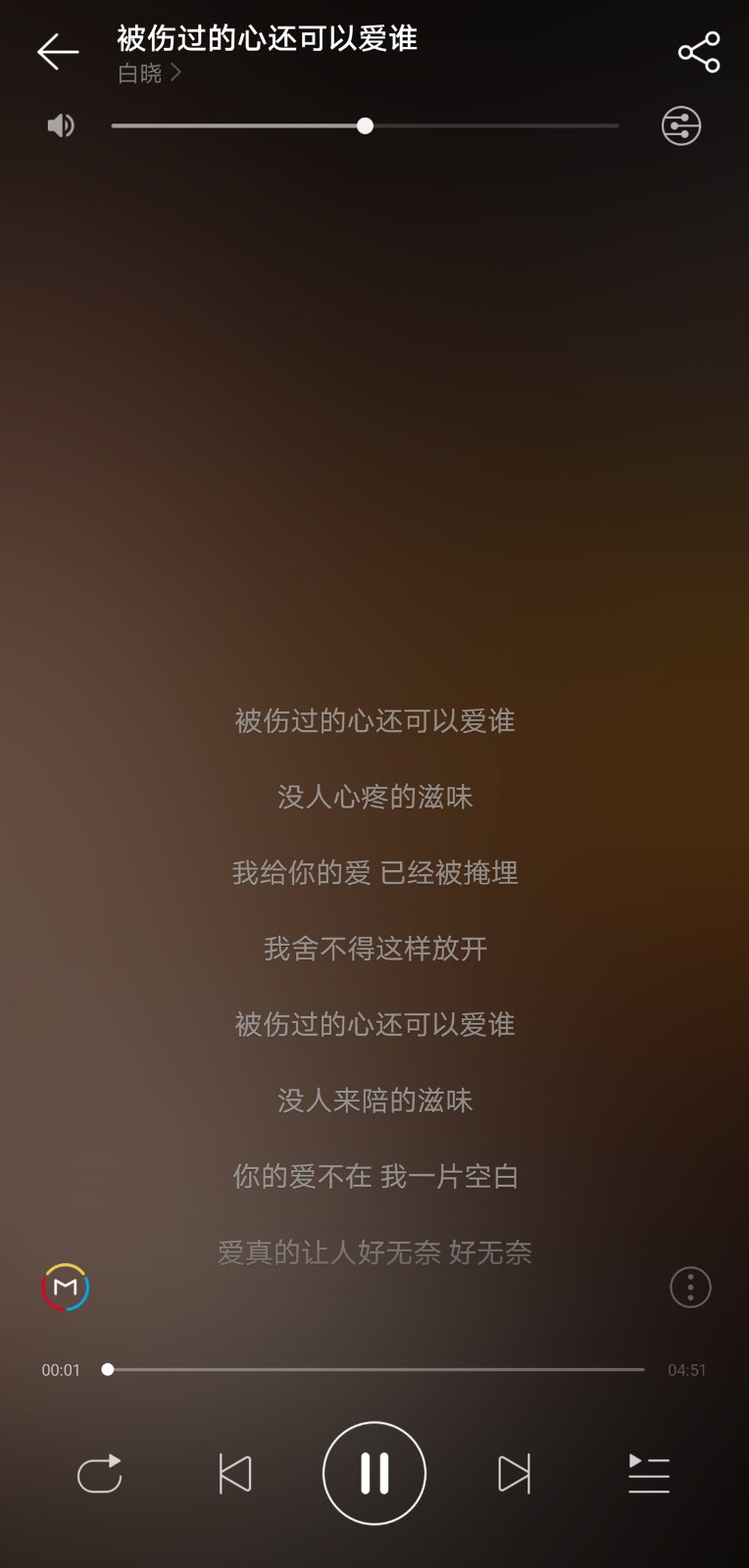
Task: Go back using the top-left arrow
Action: 58,51
